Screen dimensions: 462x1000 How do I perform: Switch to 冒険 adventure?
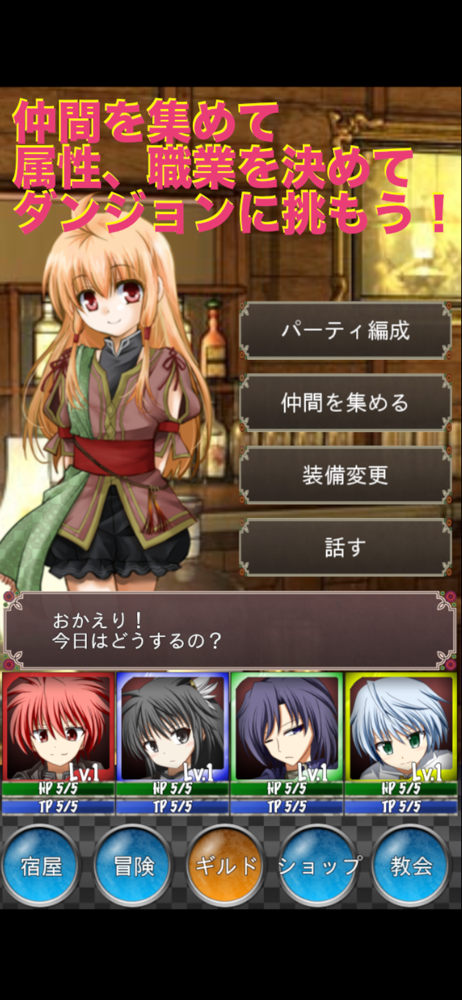[133, 865]
